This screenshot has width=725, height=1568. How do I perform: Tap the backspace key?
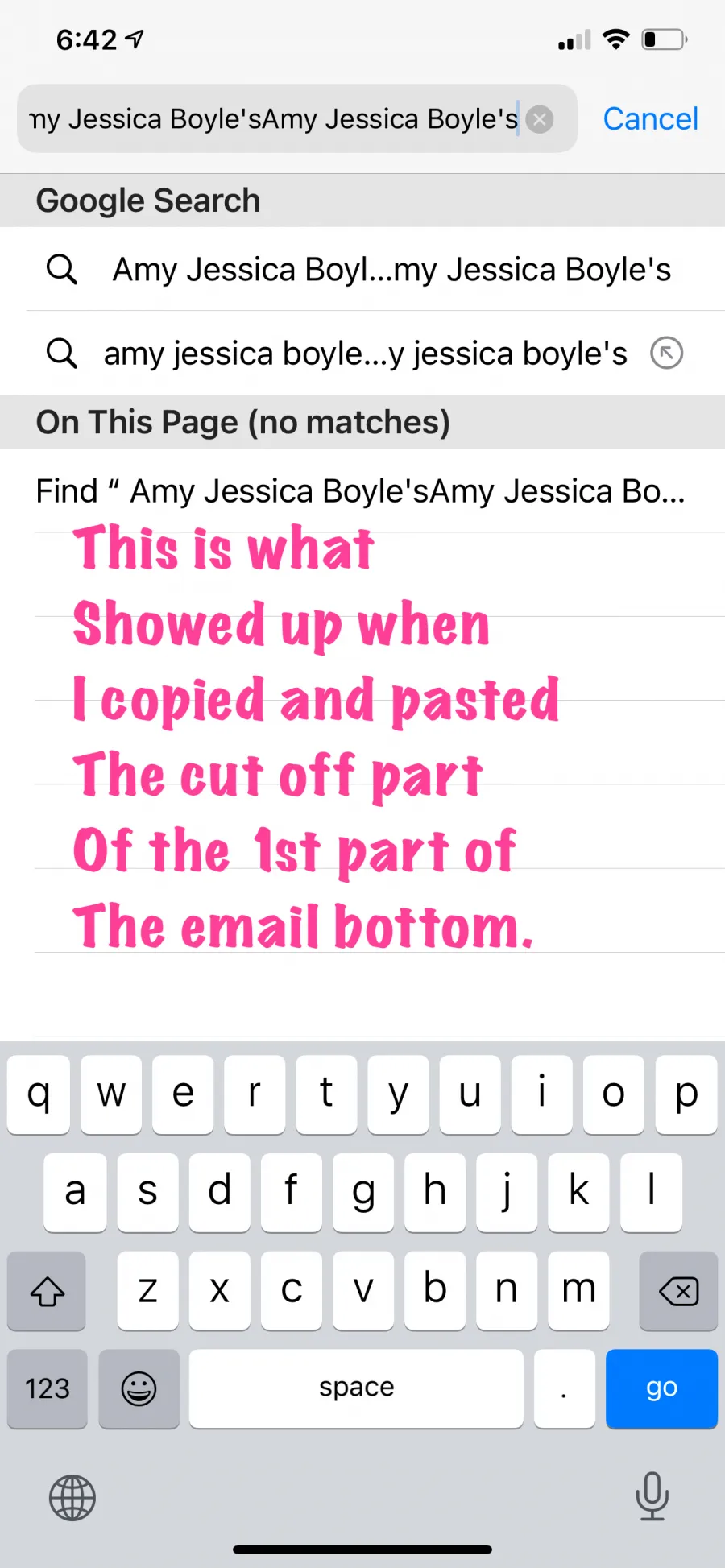678,1291
